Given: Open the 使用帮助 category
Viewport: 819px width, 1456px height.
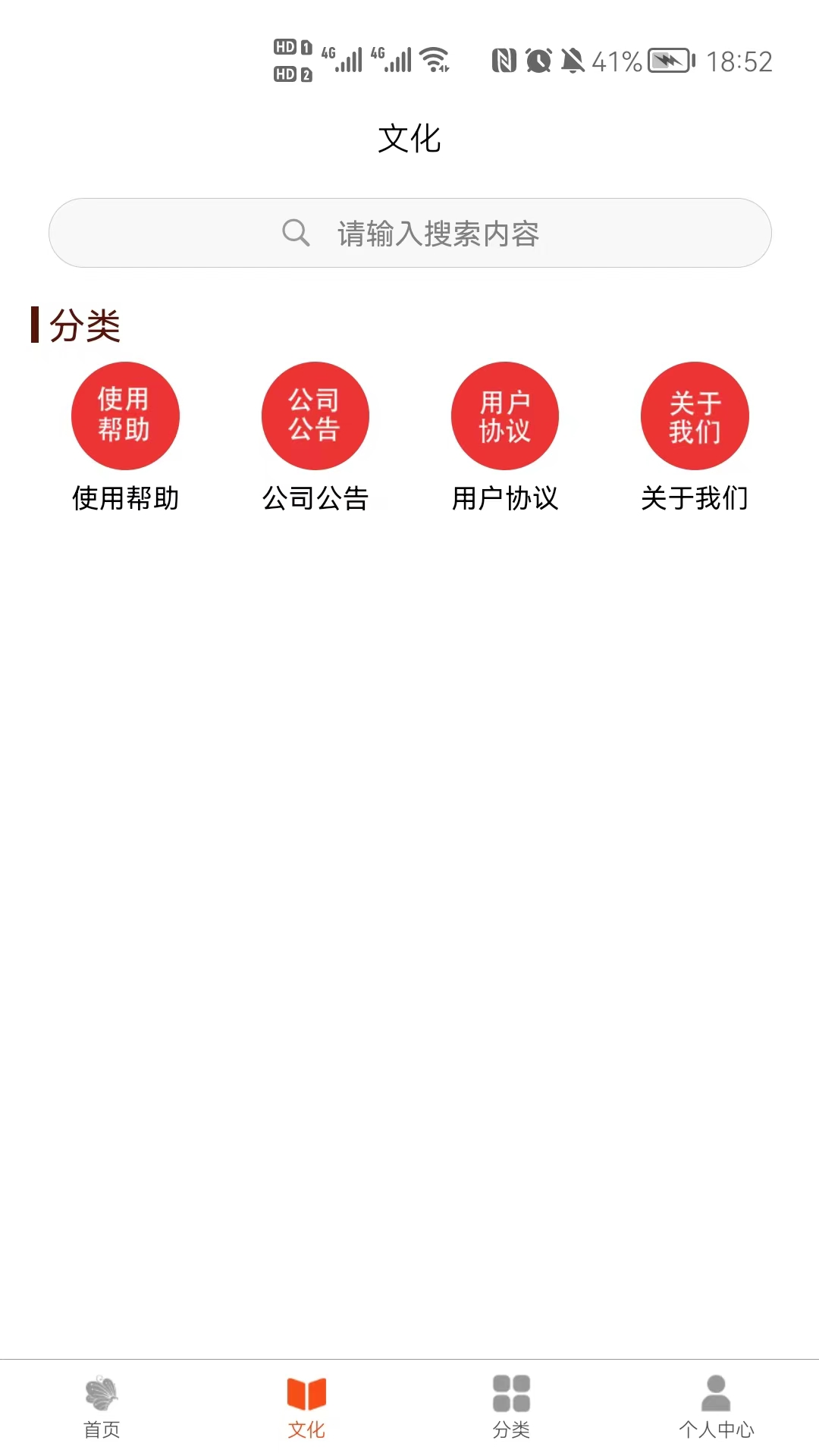Looking at the screenshot, I should (125, 416).
